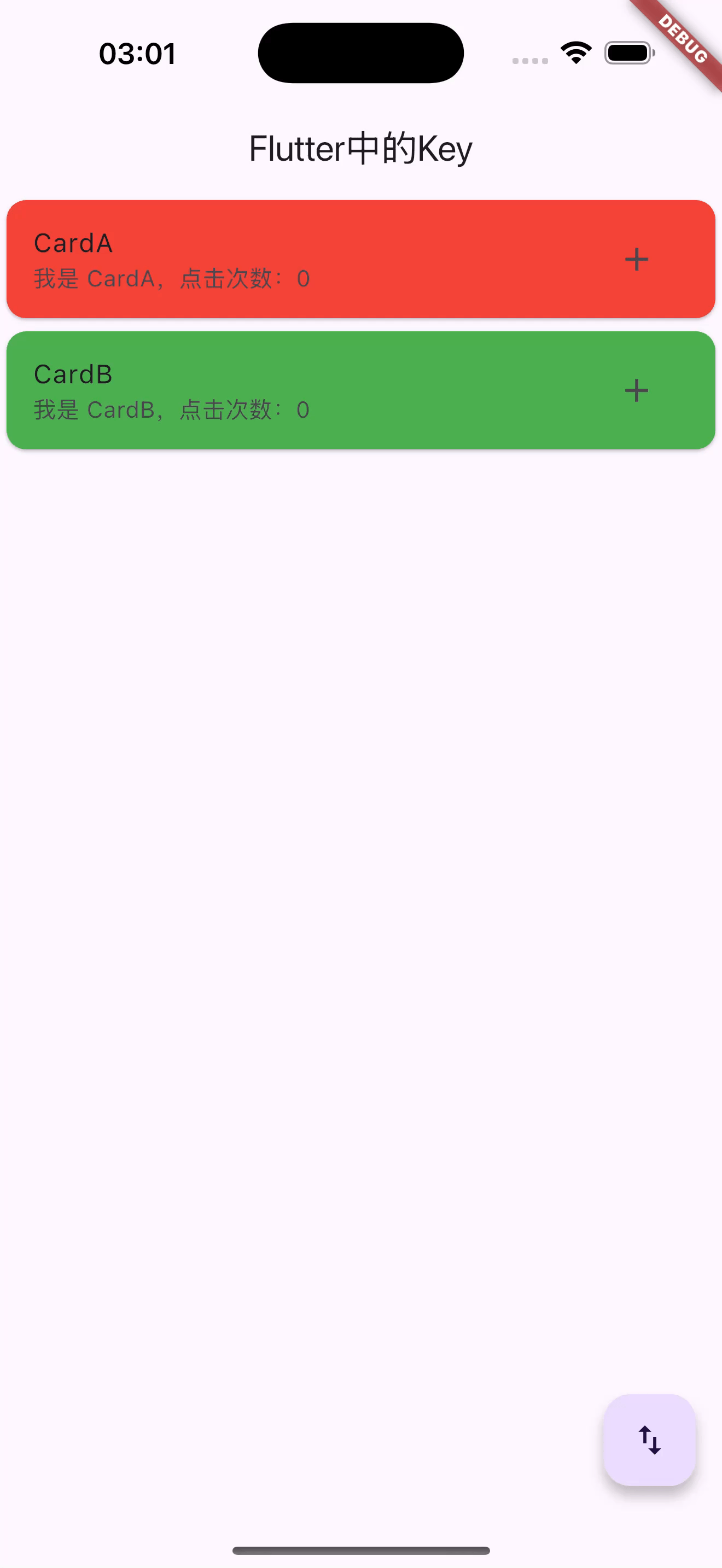
Task: Tap the plus icon on CardA
Action: click(636, 259)
